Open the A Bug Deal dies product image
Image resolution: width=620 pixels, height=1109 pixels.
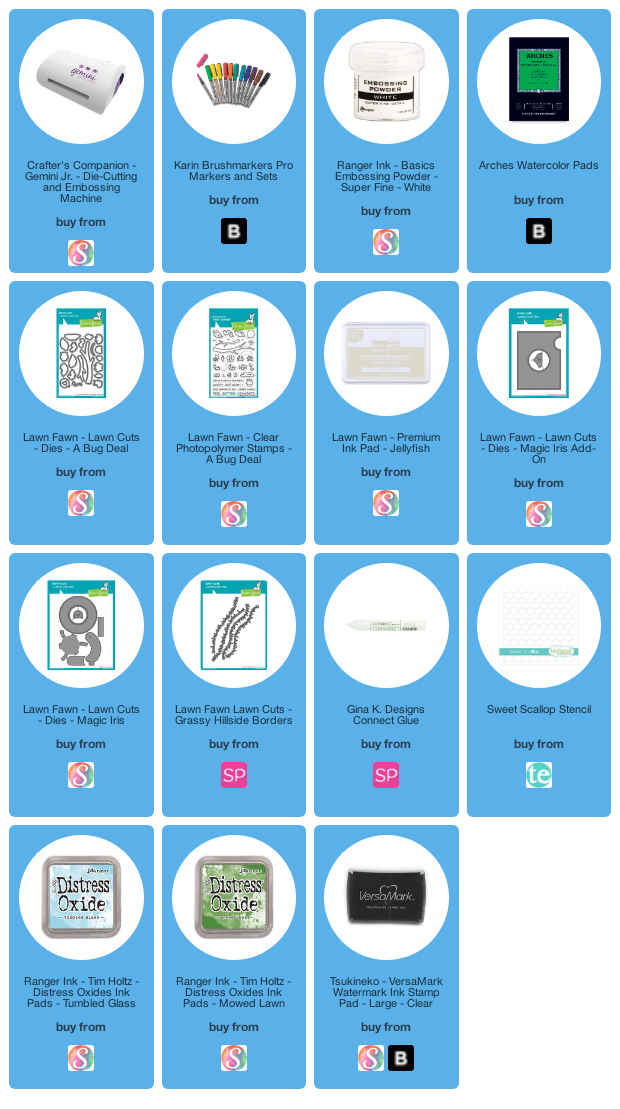81,353
